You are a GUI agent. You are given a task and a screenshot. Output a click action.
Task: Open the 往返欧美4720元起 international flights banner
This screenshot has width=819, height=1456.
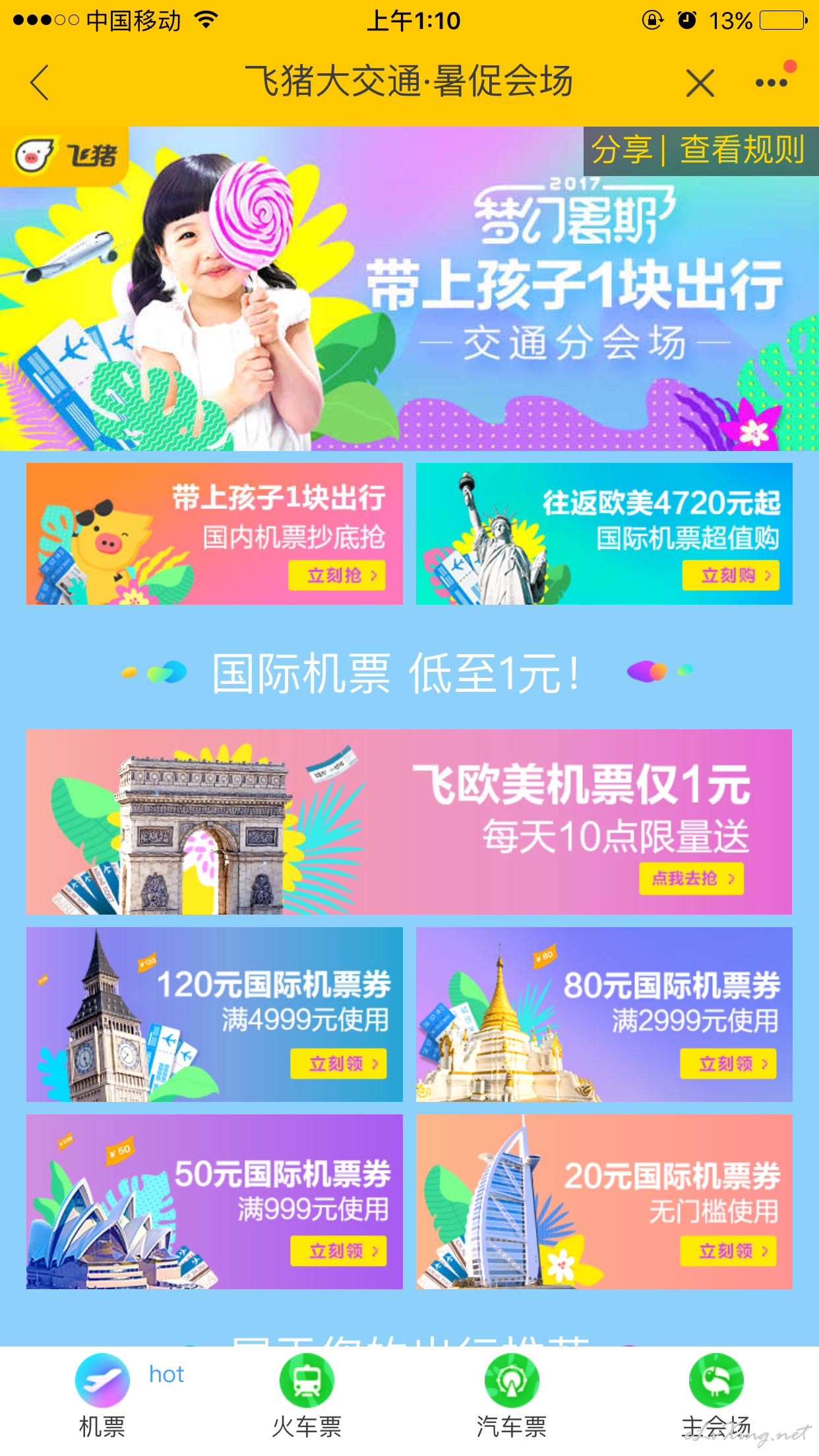tap(604, 533)
